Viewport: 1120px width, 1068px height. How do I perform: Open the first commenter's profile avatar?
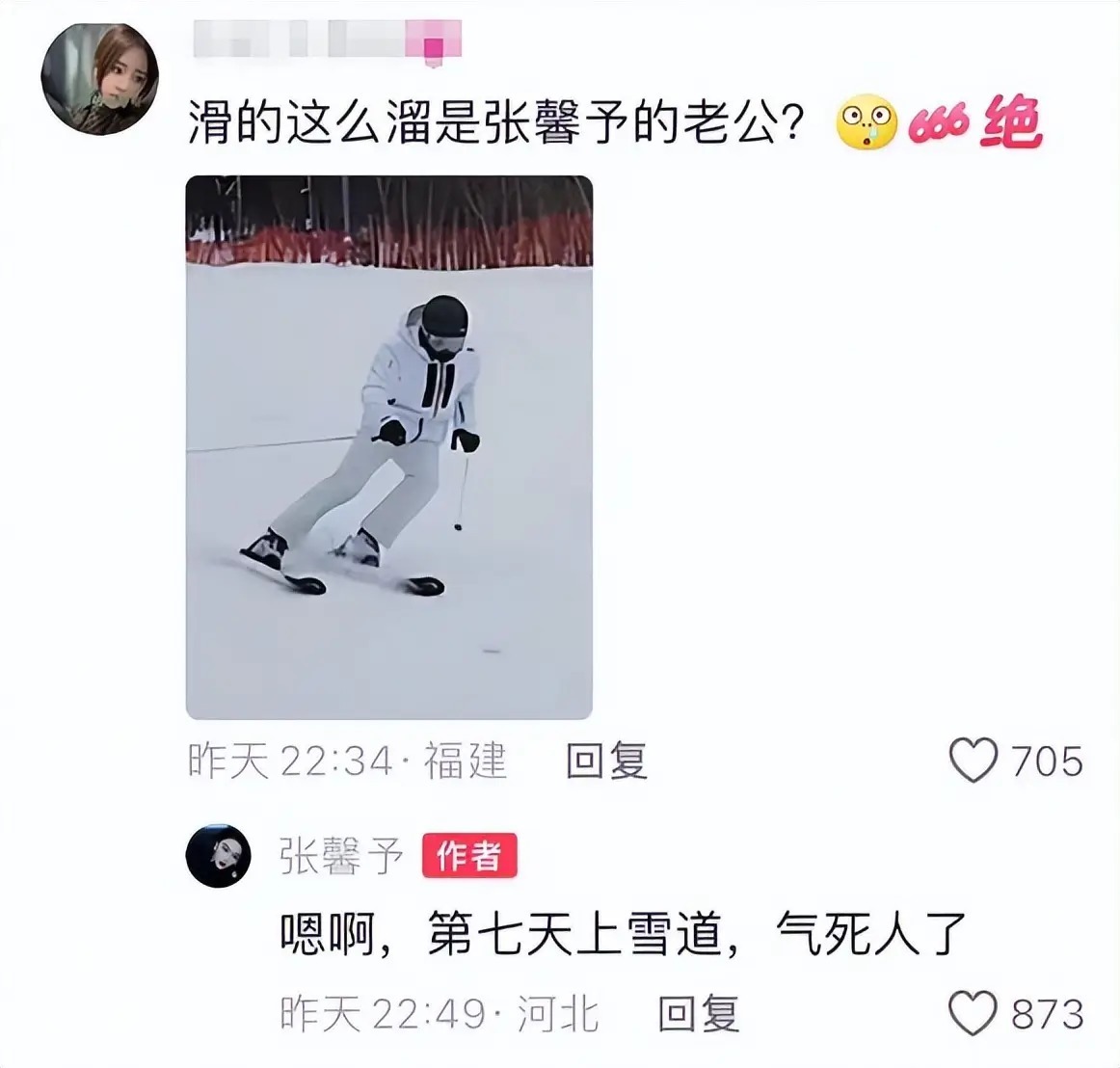click(x=99, y=77)
